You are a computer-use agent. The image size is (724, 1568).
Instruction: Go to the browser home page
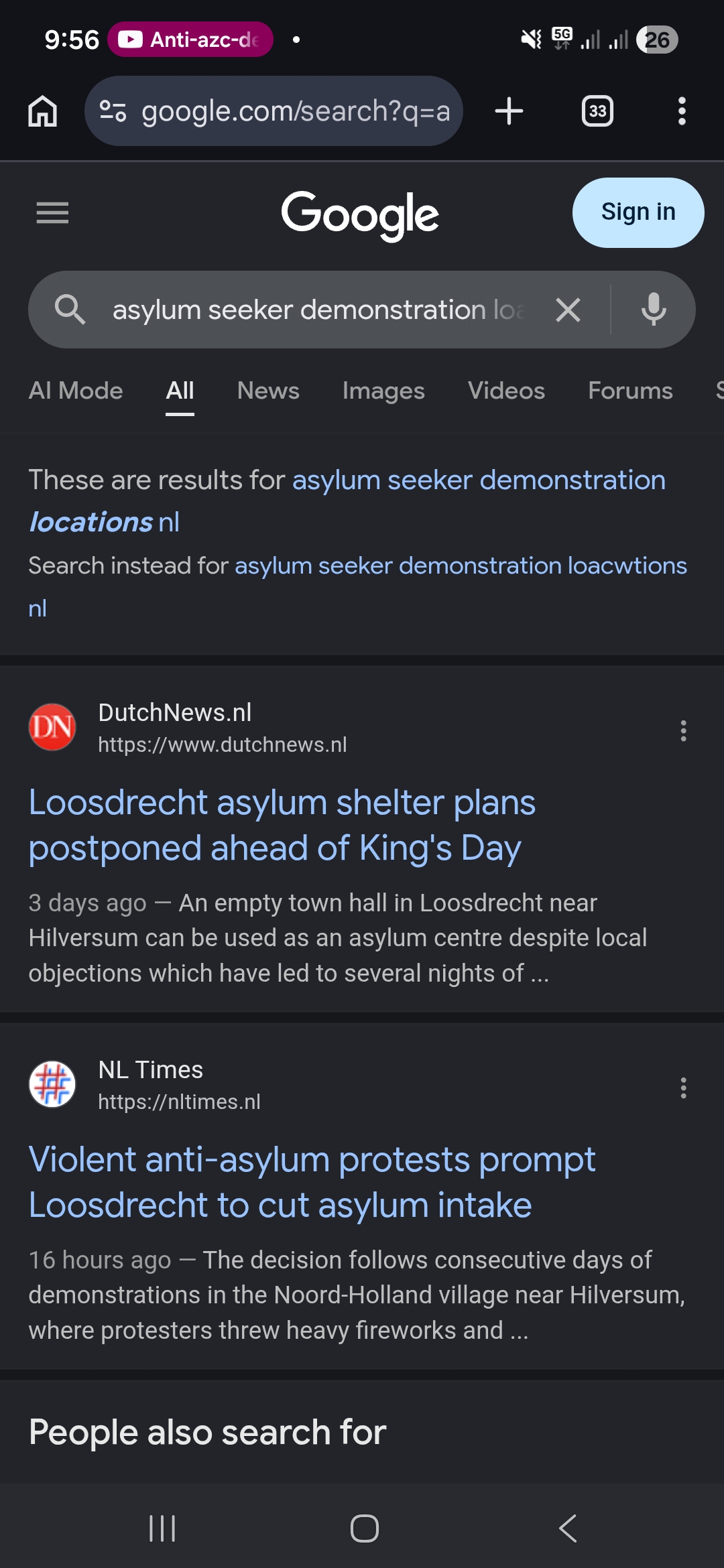click(x=42, y=111)
